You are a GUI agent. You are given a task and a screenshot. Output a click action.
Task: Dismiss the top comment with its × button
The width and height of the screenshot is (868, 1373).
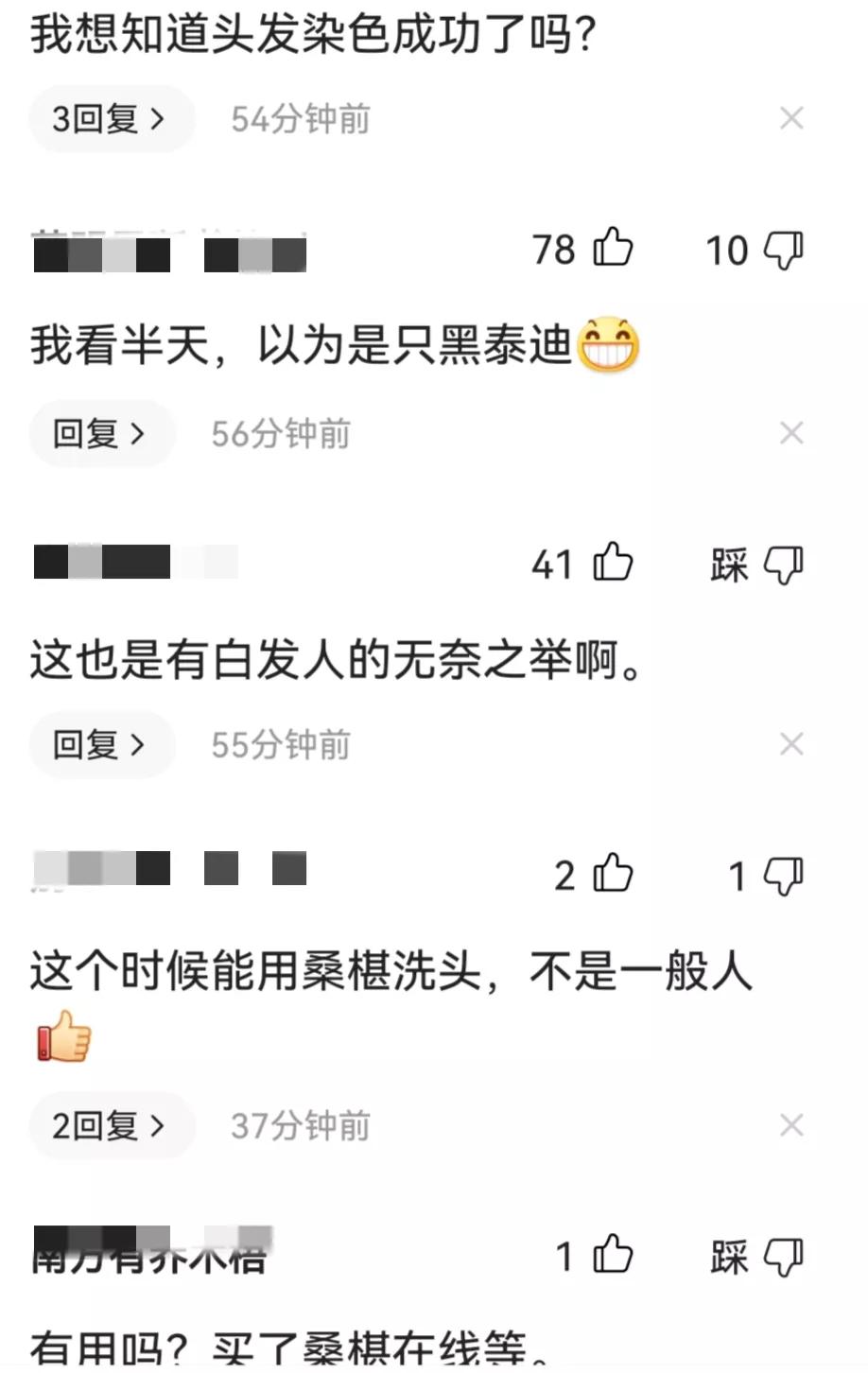coord(791,118)
